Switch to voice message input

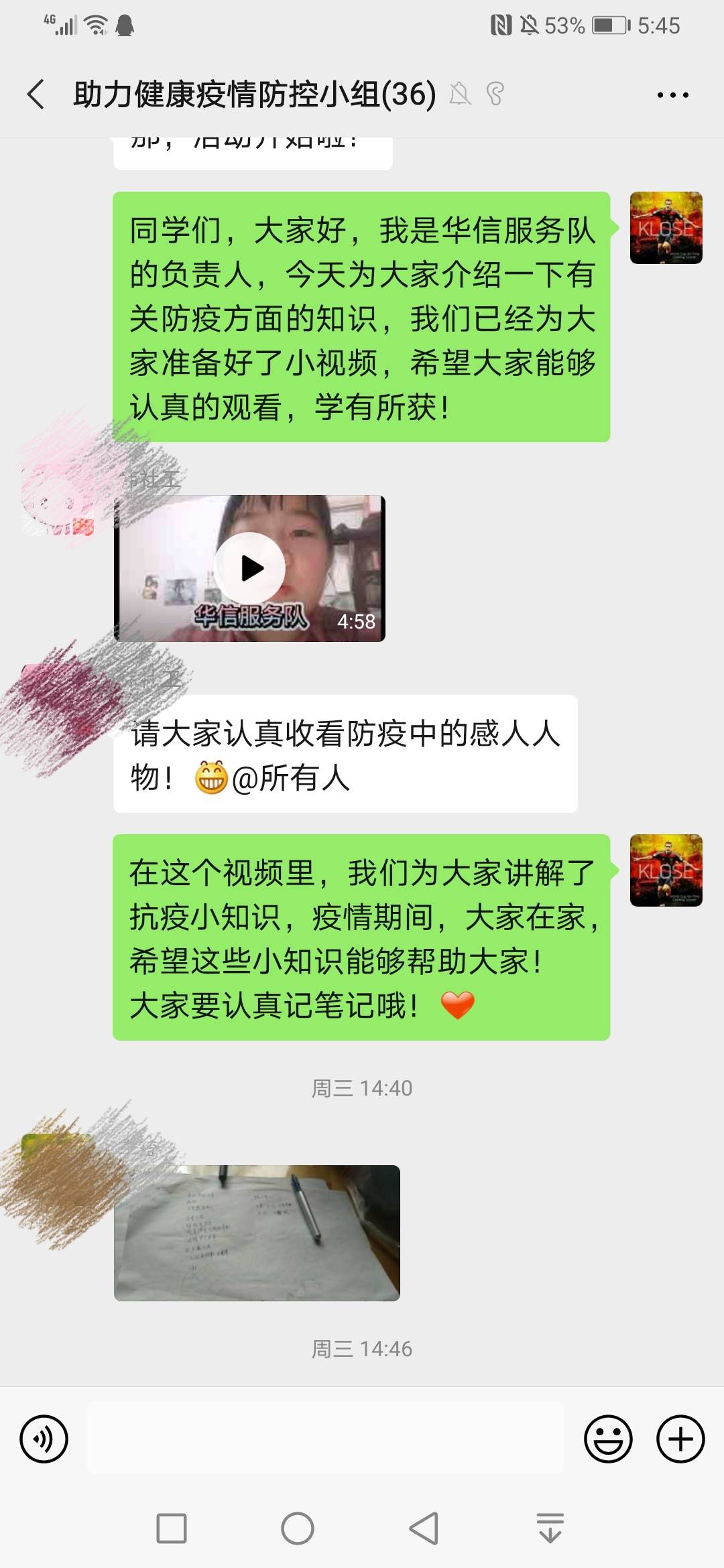coord(44,1439)
